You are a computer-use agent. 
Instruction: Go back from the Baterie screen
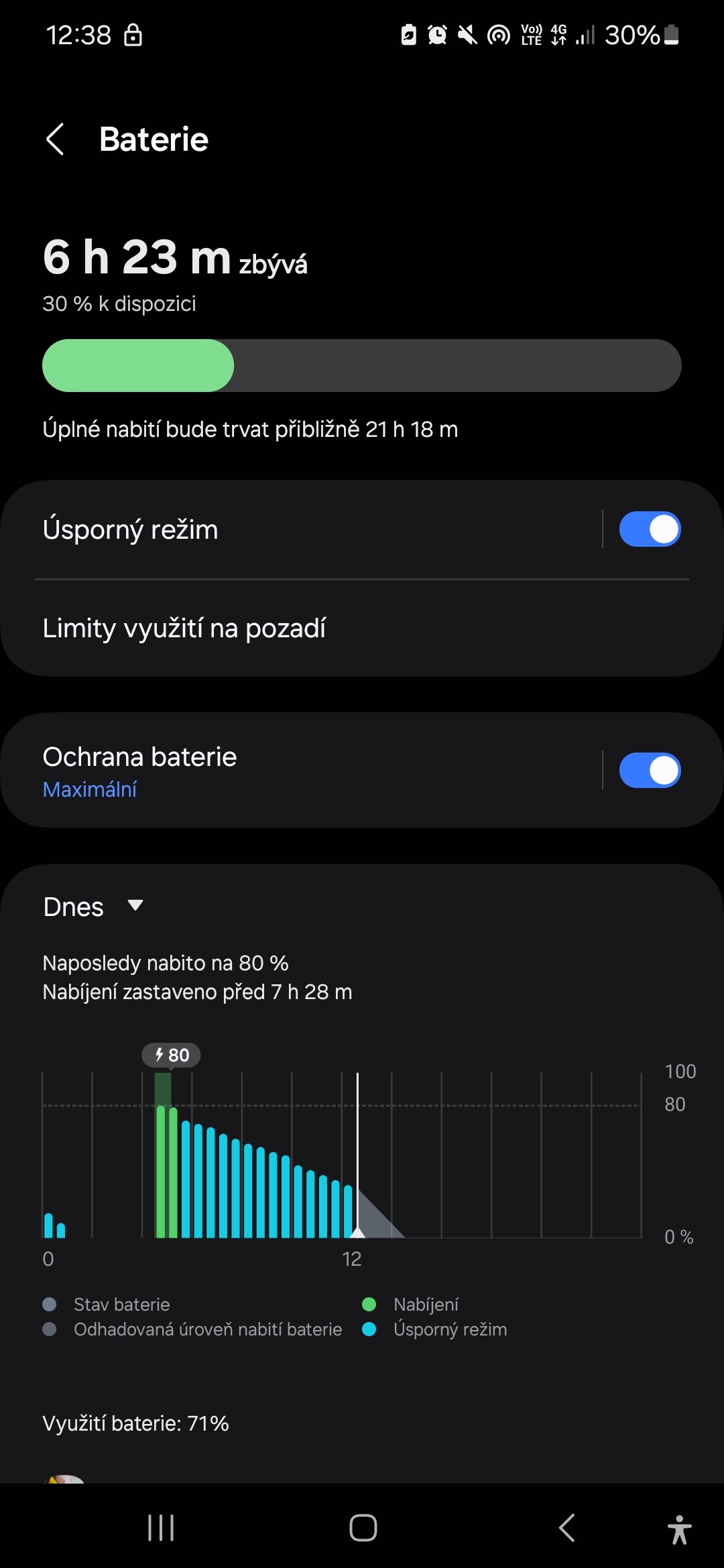[55, 139]
